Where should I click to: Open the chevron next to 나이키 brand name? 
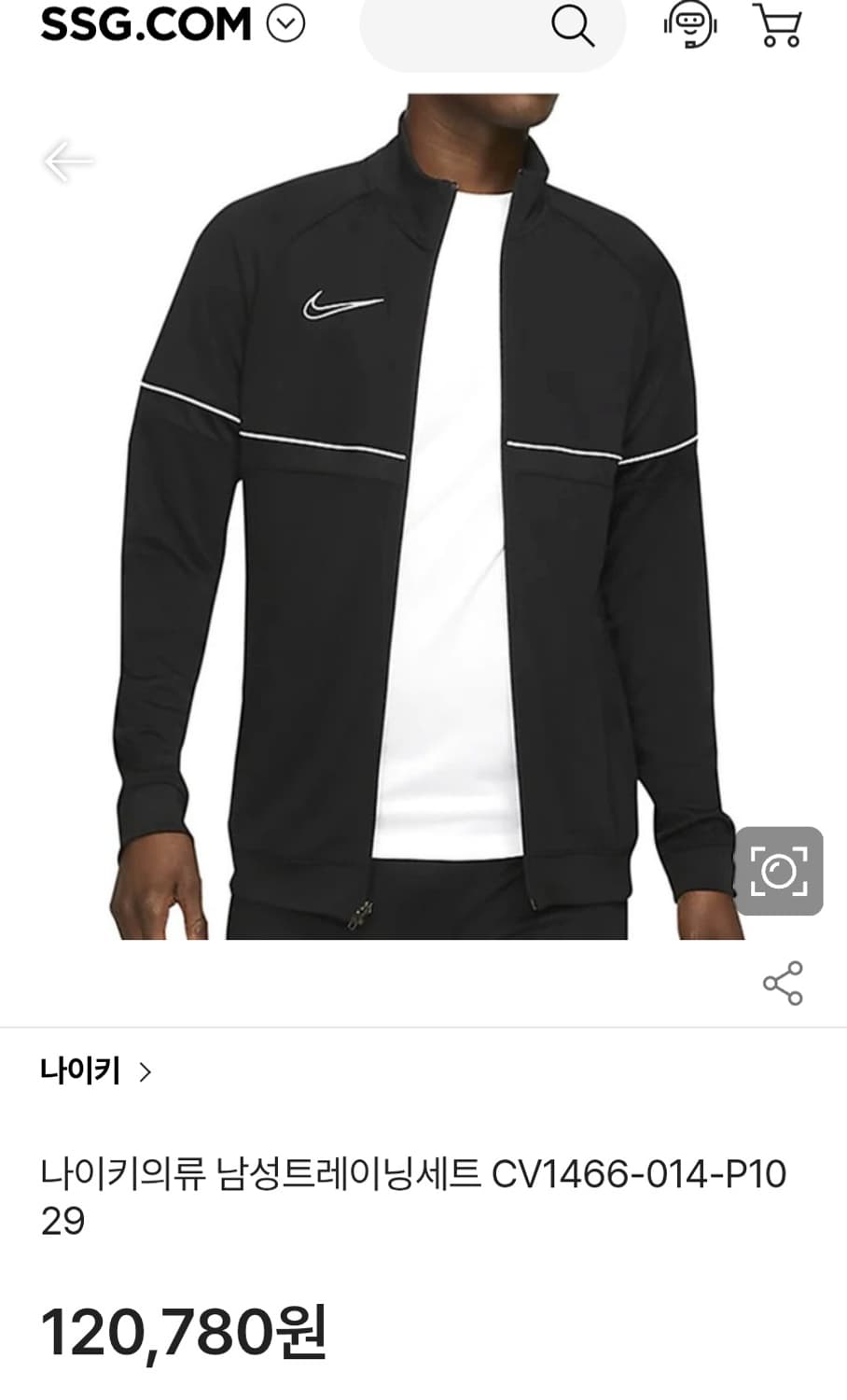click(x=146, y=1073)
